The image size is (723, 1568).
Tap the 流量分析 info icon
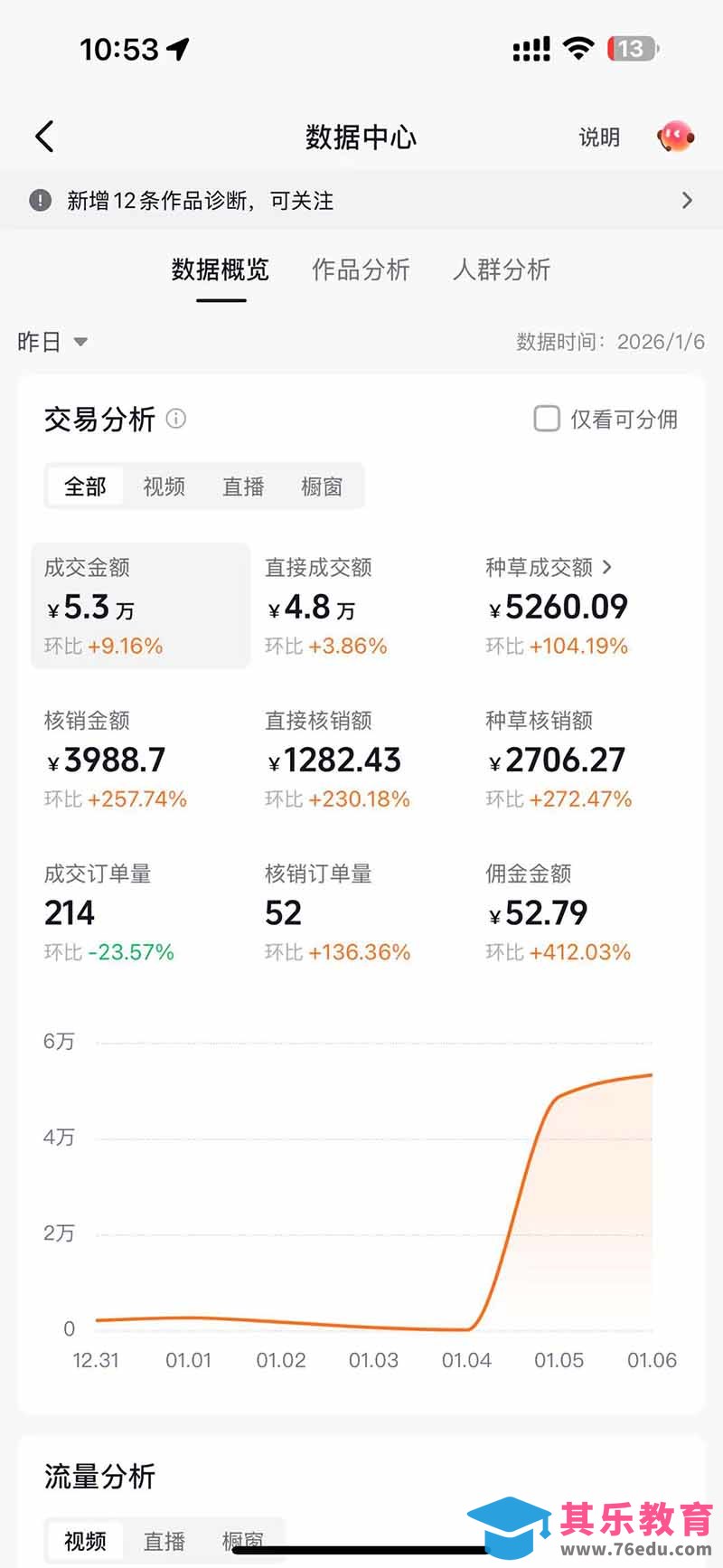(177, 1475)
